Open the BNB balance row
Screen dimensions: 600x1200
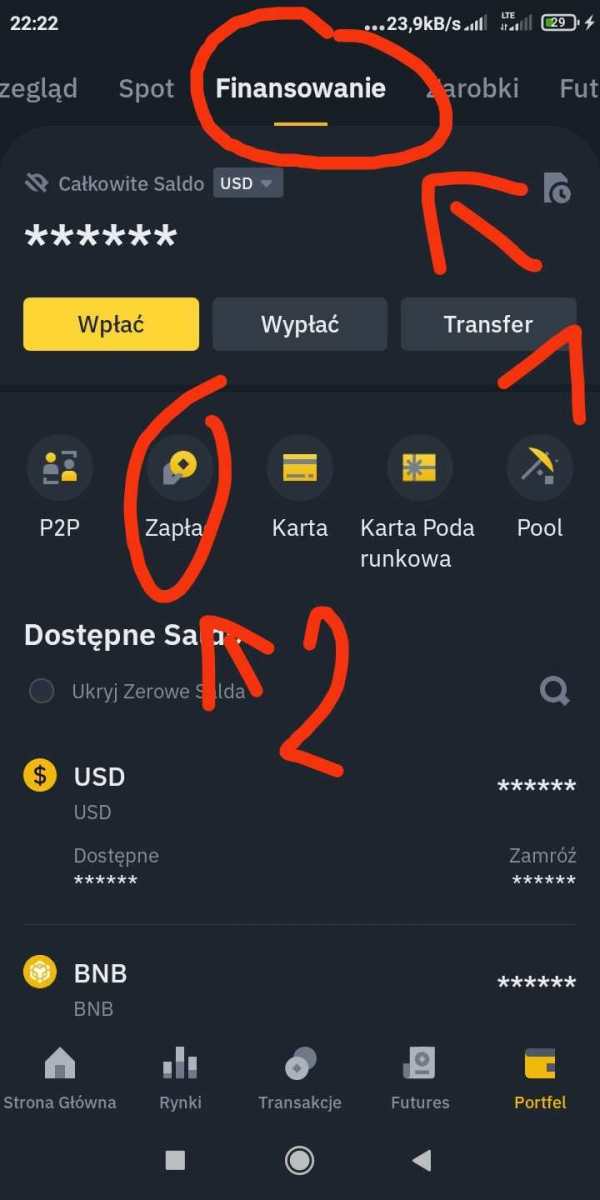click(300, 985)
